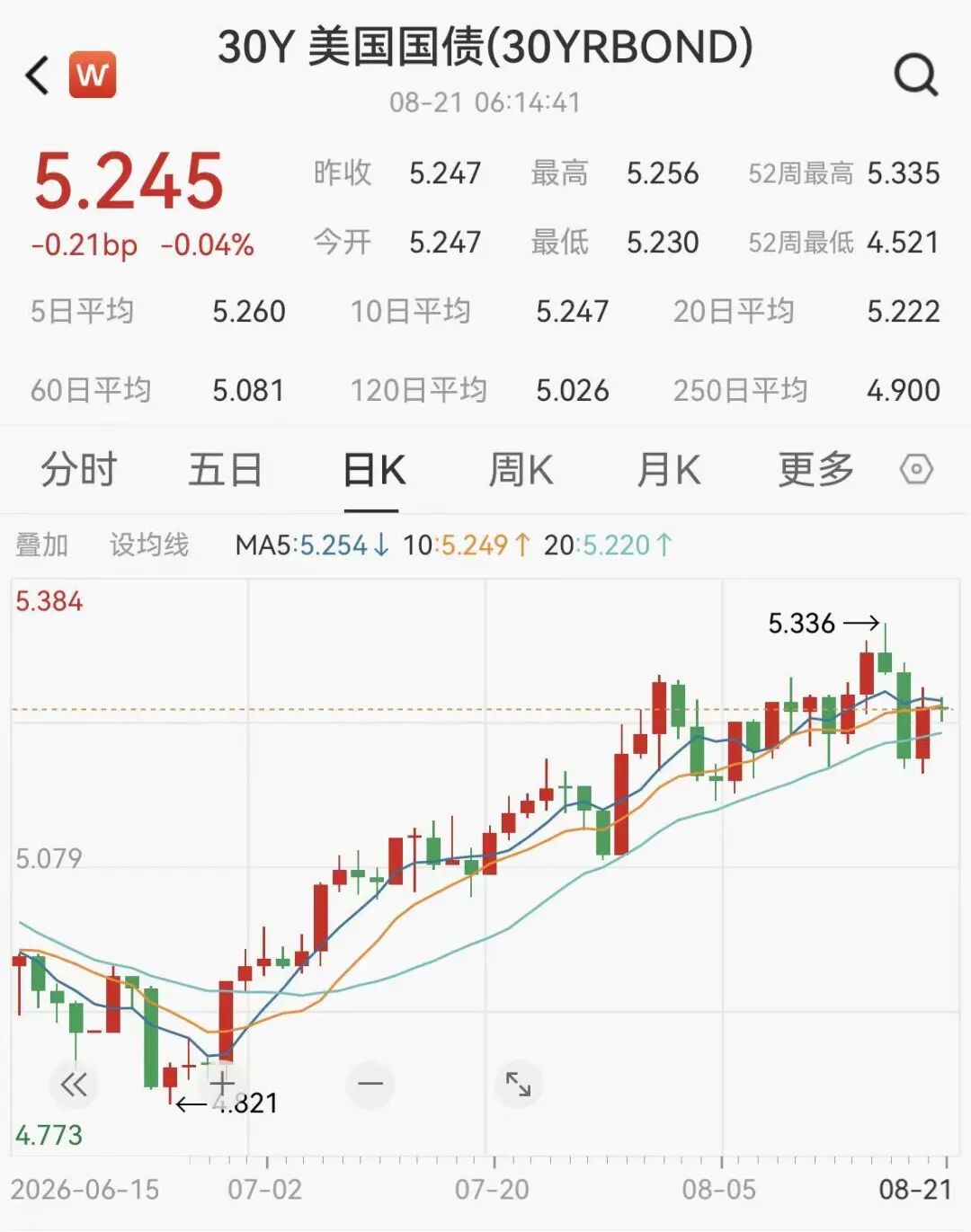
Task: Switch to the 五日 tab
Action: tap(226, 470)
